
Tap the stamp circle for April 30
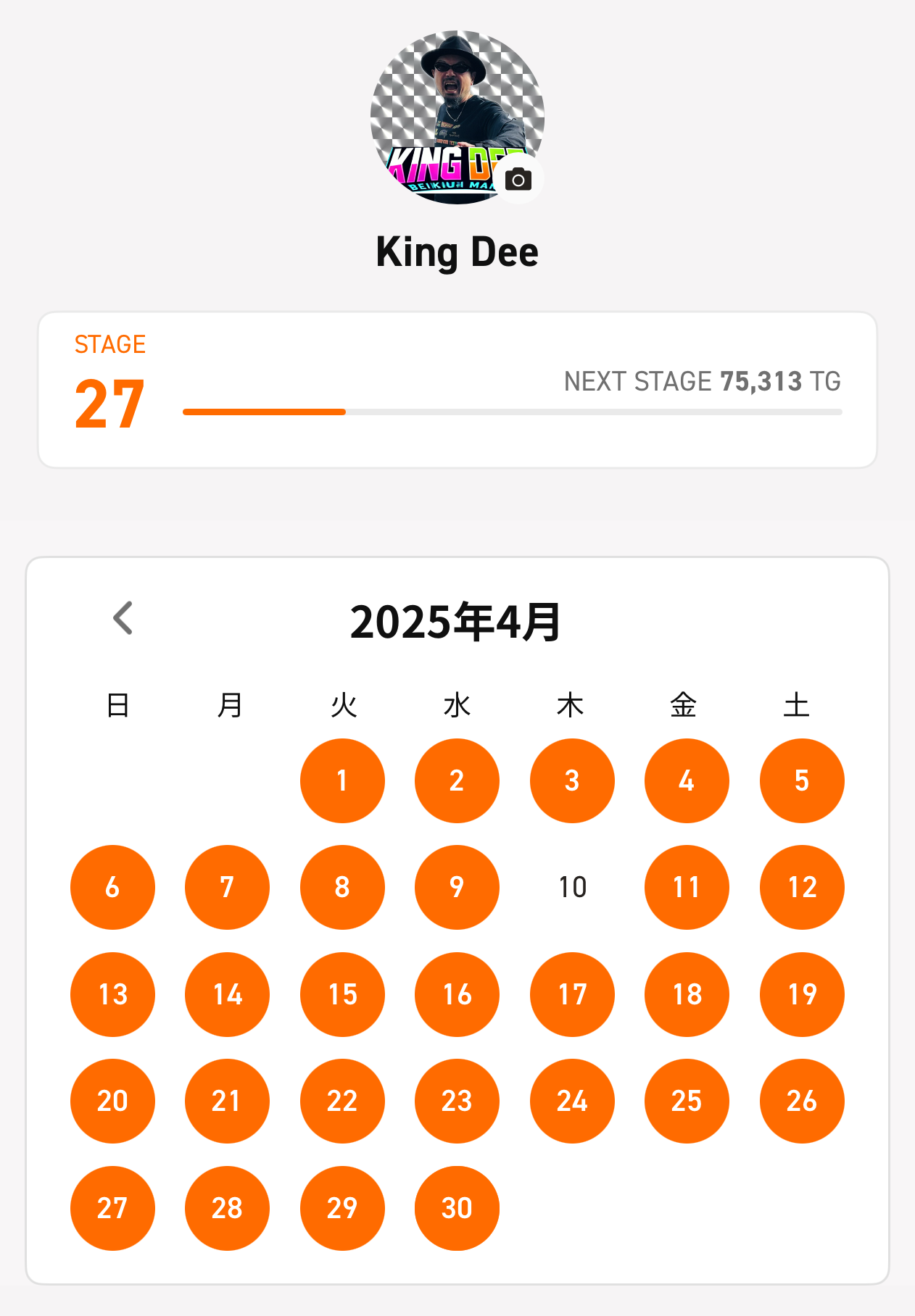pyautogui.click(x=457, y=1208)
